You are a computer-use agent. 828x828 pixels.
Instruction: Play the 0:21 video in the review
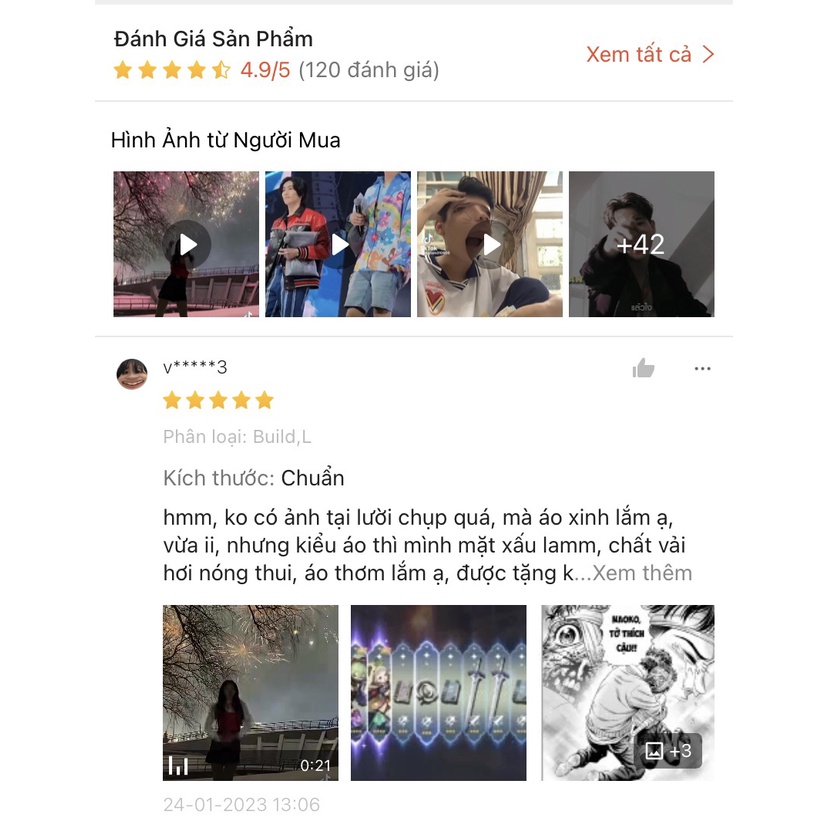[x=250, y=692]
